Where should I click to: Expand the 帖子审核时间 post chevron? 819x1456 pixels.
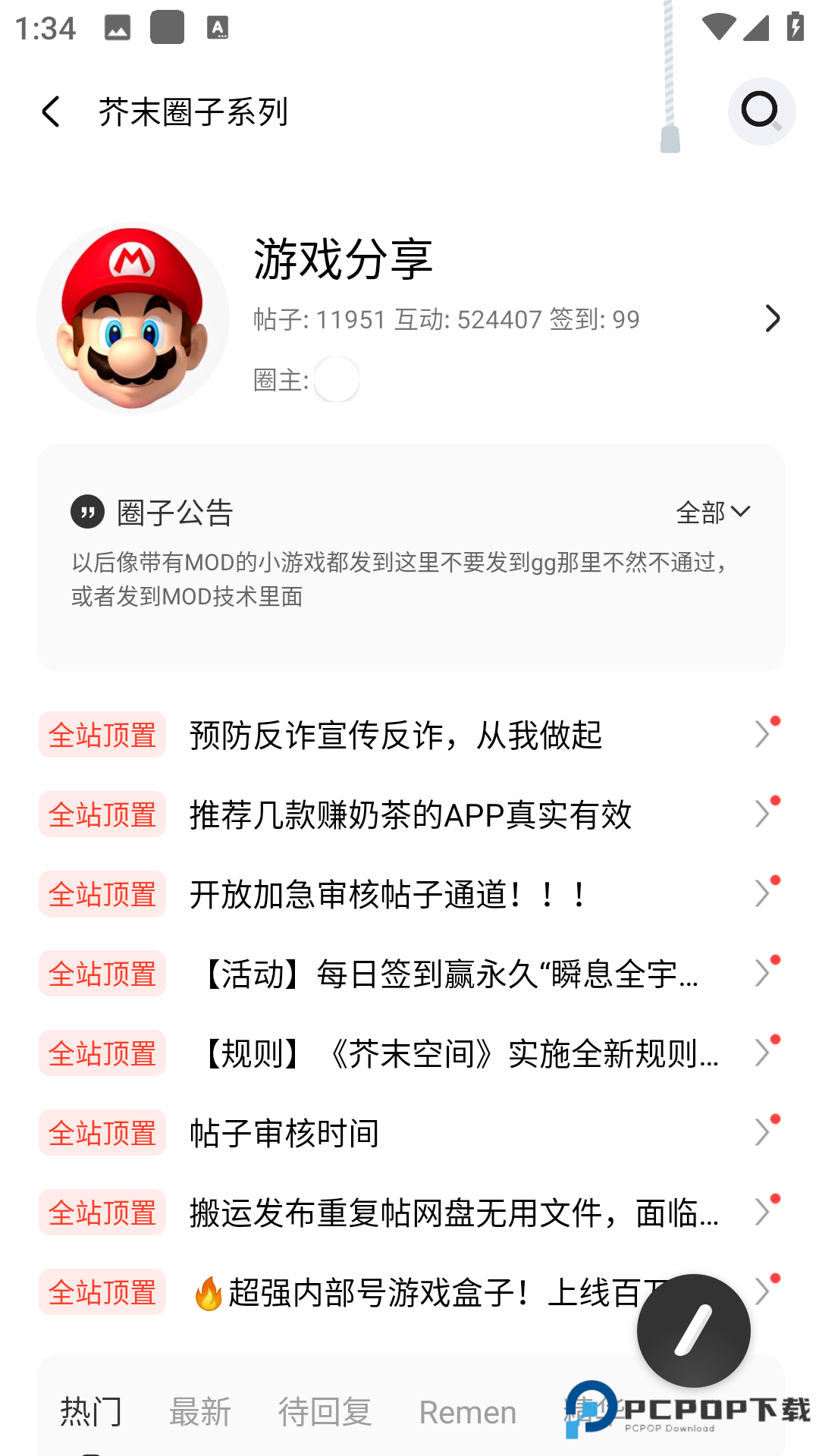pyautogui.click(x=762, y=1133)
